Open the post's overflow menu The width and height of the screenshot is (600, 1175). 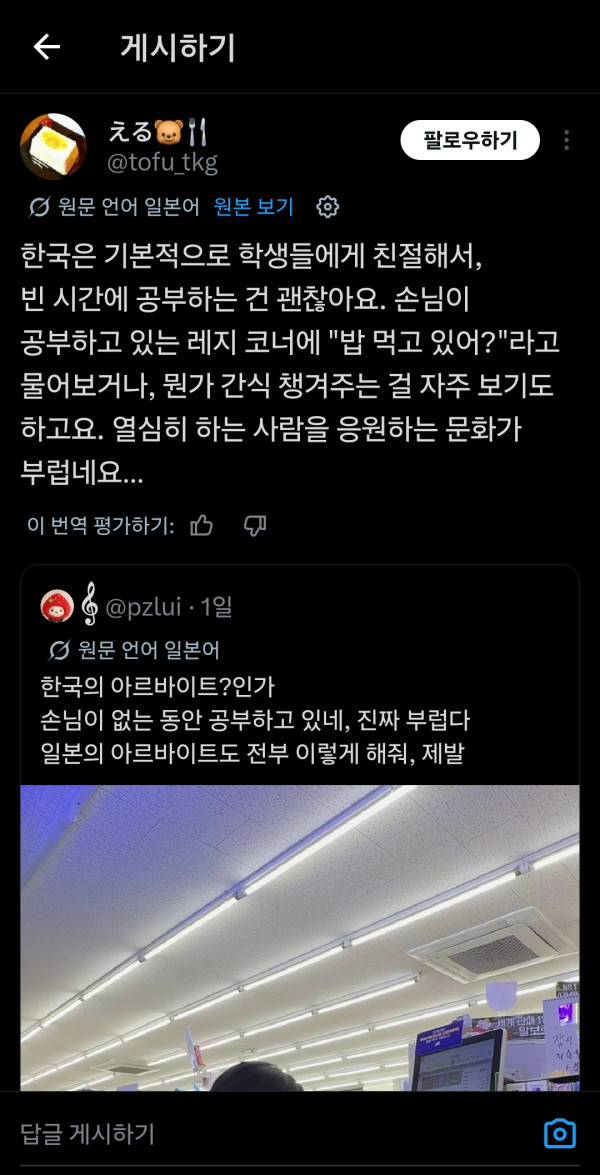click(x=567, y=140)
